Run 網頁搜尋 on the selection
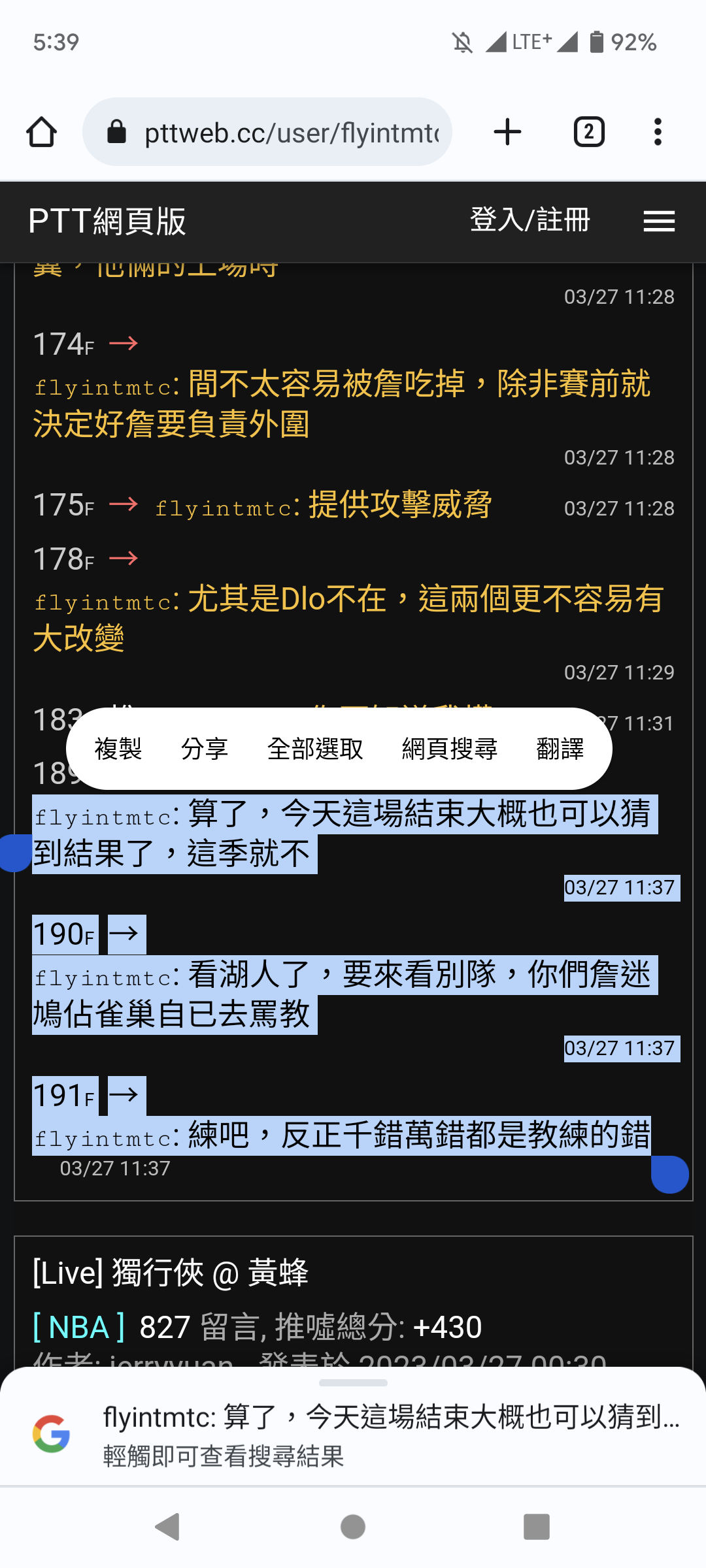706x1568 pixels. coord(450,749)
